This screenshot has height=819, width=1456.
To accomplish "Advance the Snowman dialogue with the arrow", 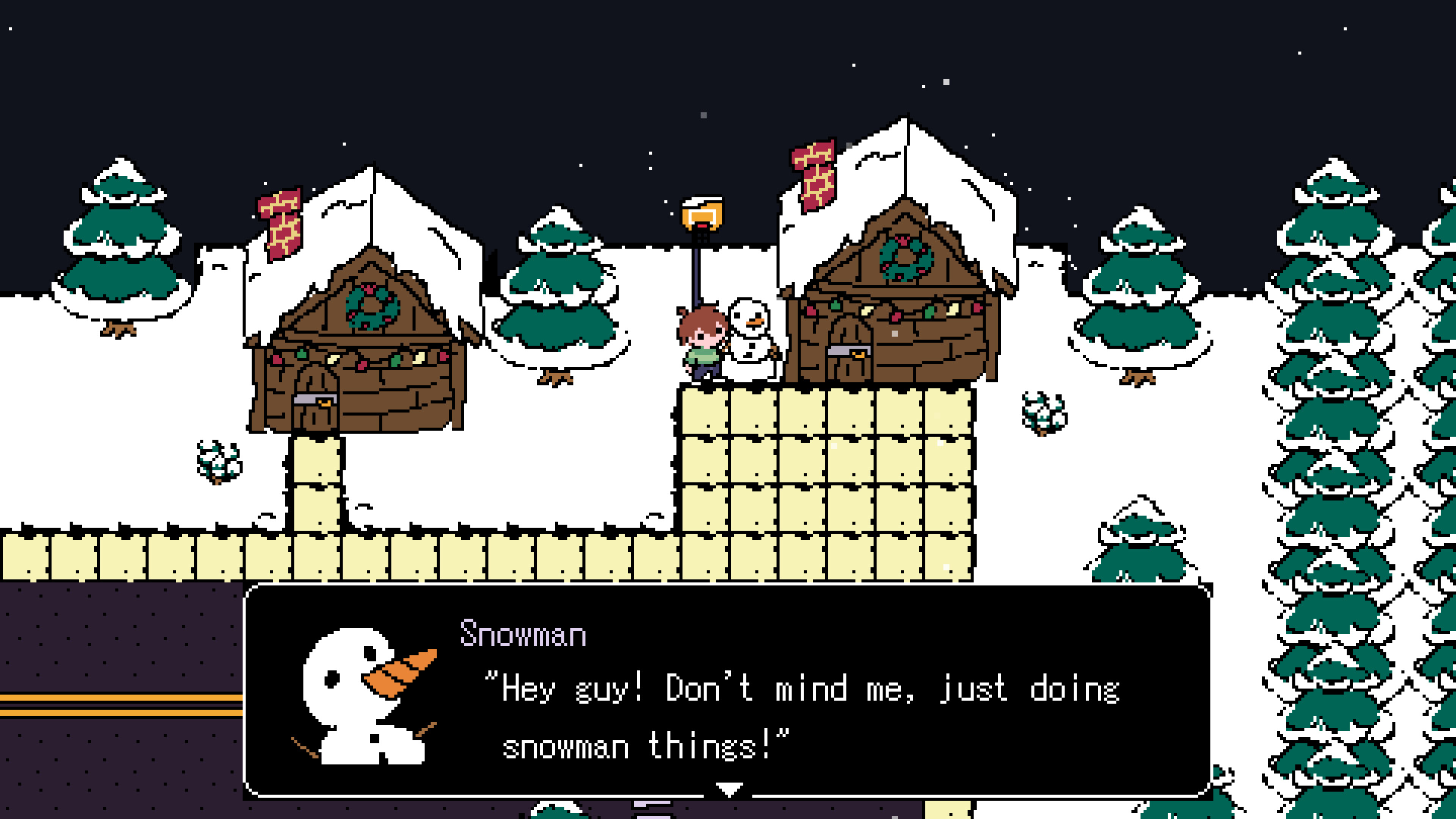I will [730, 790].
